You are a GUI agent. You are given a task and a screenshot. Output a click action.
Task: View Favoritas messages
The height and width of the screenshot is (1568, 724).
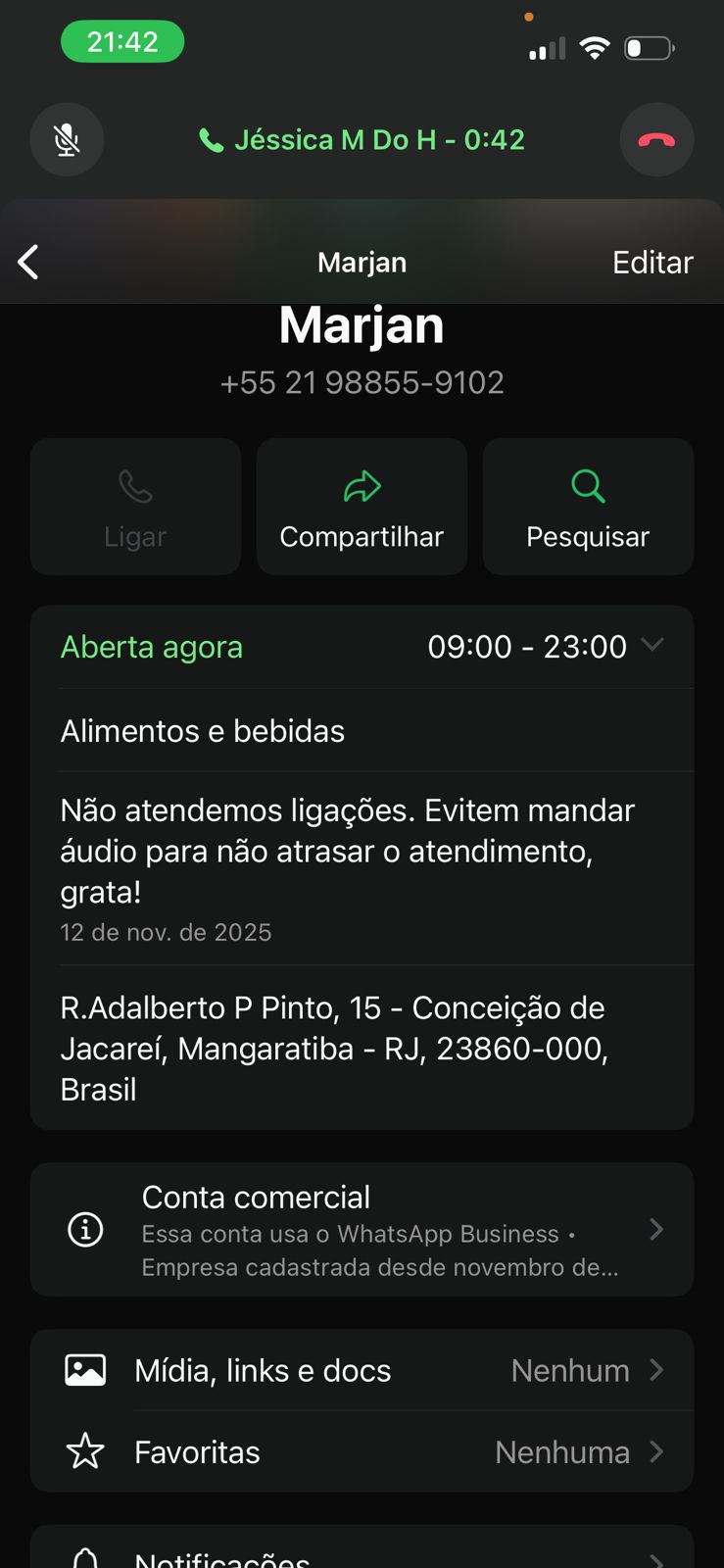(x=362, y=1451)
